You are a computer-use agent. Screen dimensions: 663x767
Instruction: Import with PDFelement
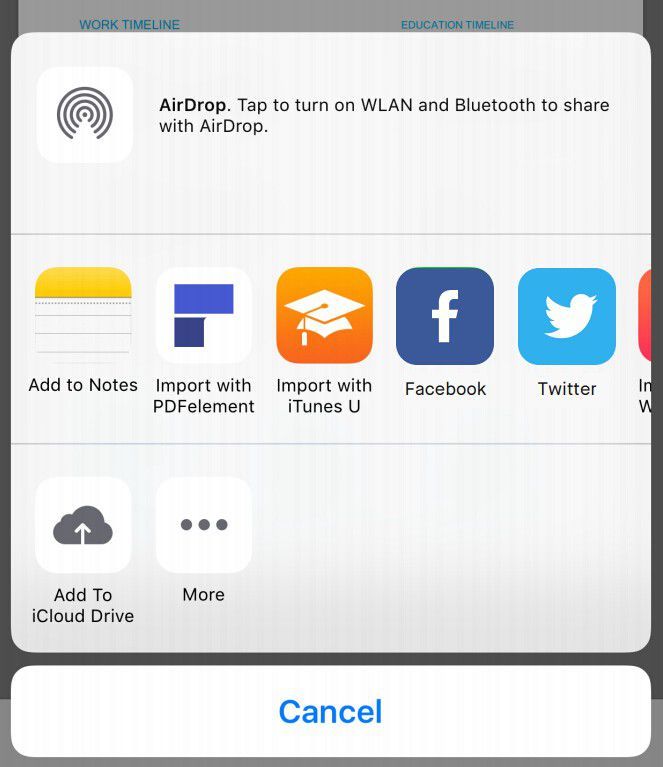click(204, 315)
